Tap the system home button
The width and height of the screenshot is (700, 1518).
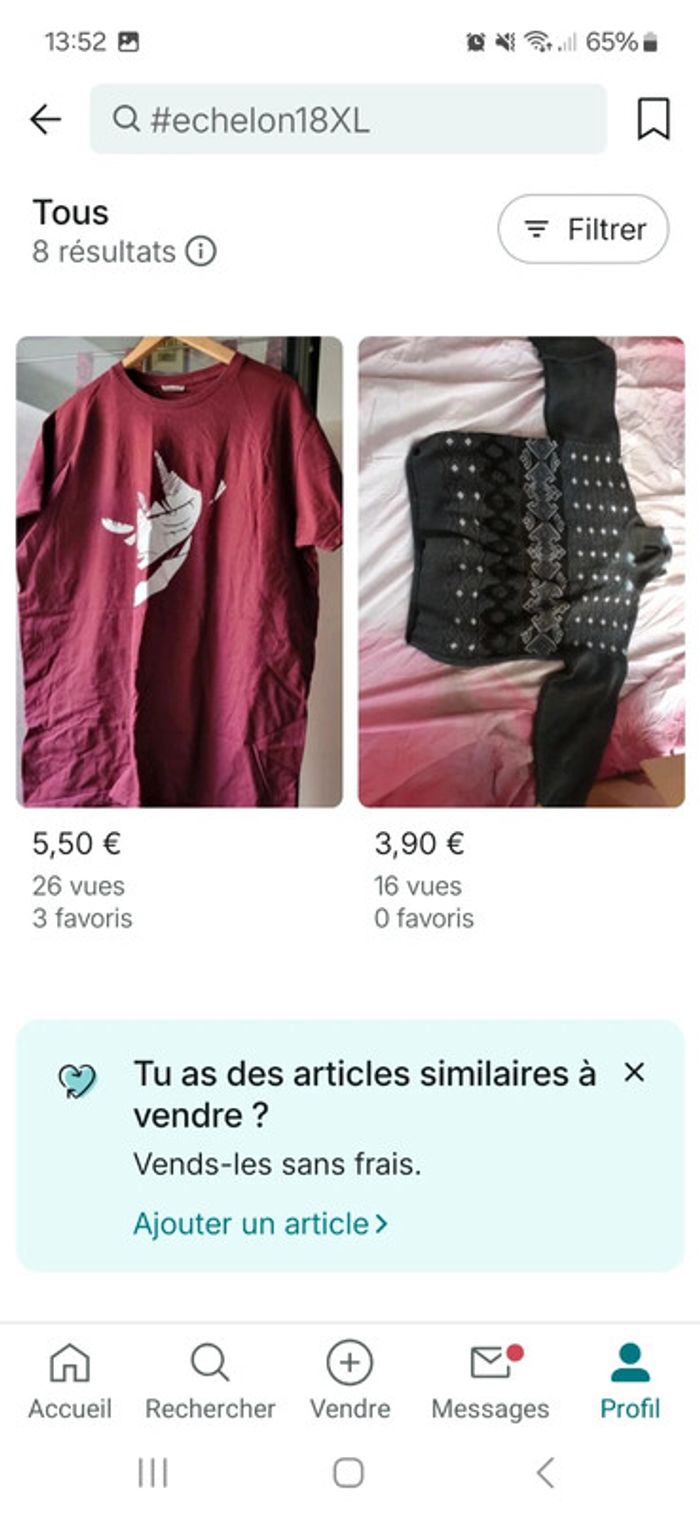coord(348,1472)
